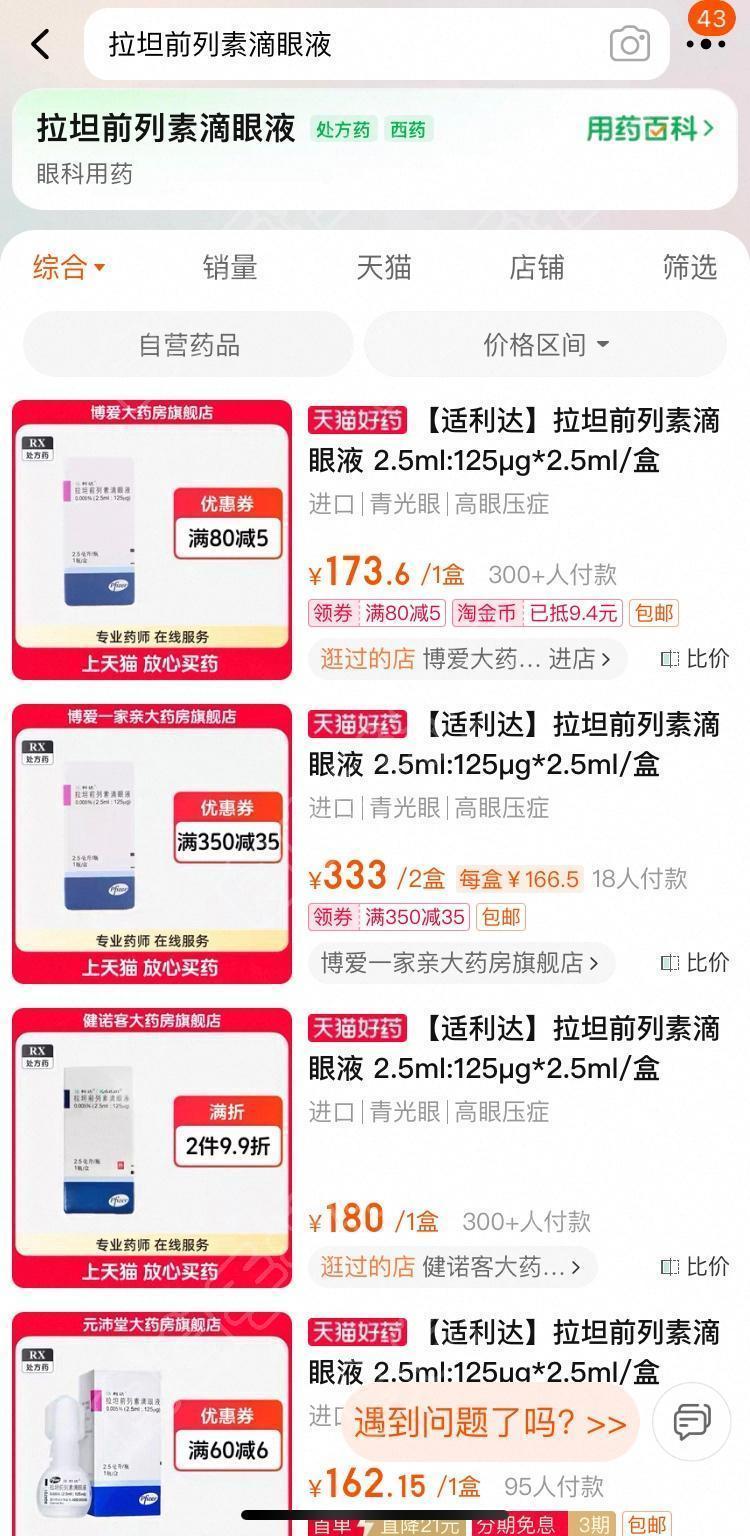
Task: Sort results by 销量
Action: click(230, 267)
